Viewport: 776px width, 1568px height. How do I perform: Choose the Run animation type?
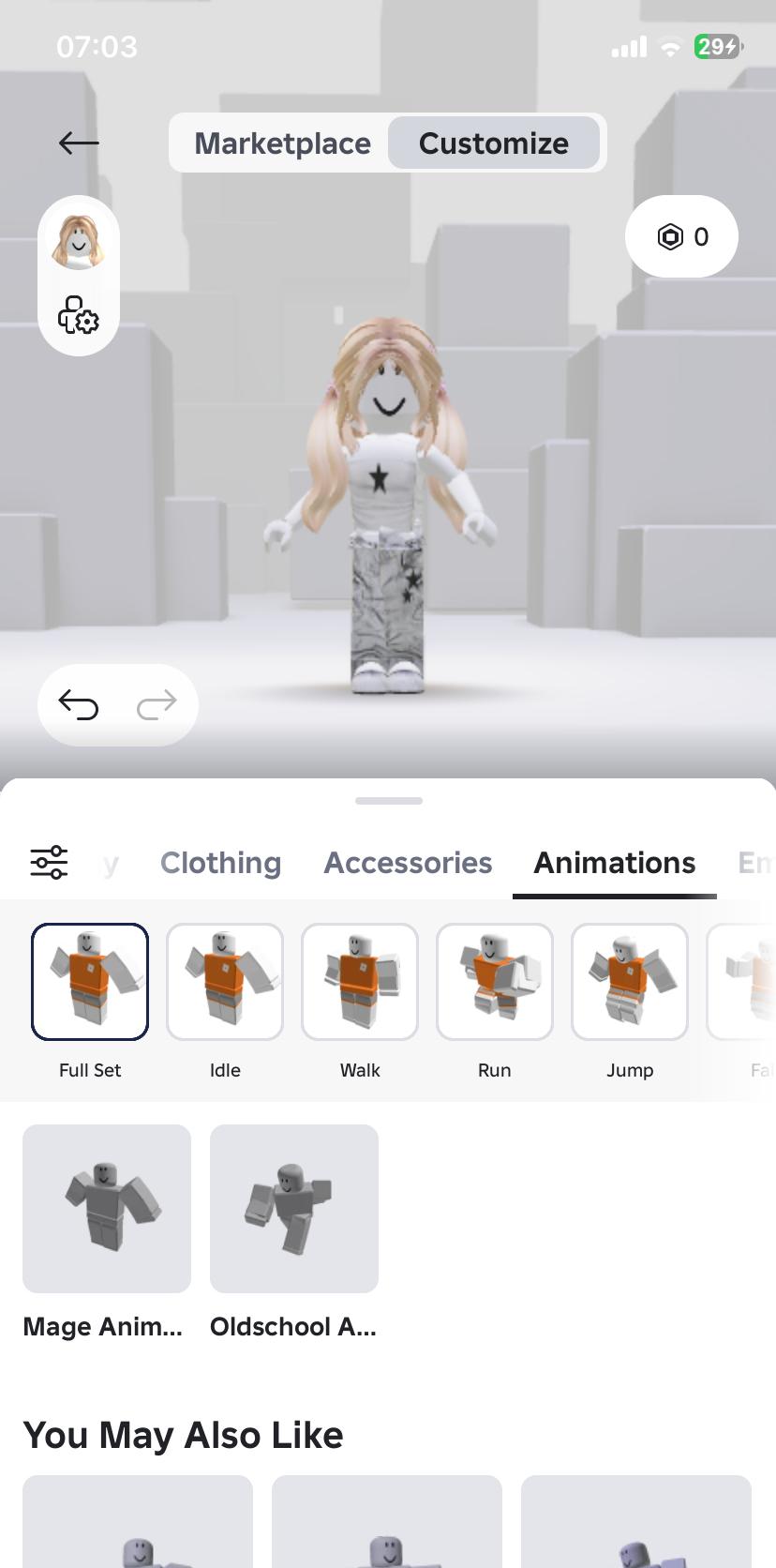tap(495, 982)
